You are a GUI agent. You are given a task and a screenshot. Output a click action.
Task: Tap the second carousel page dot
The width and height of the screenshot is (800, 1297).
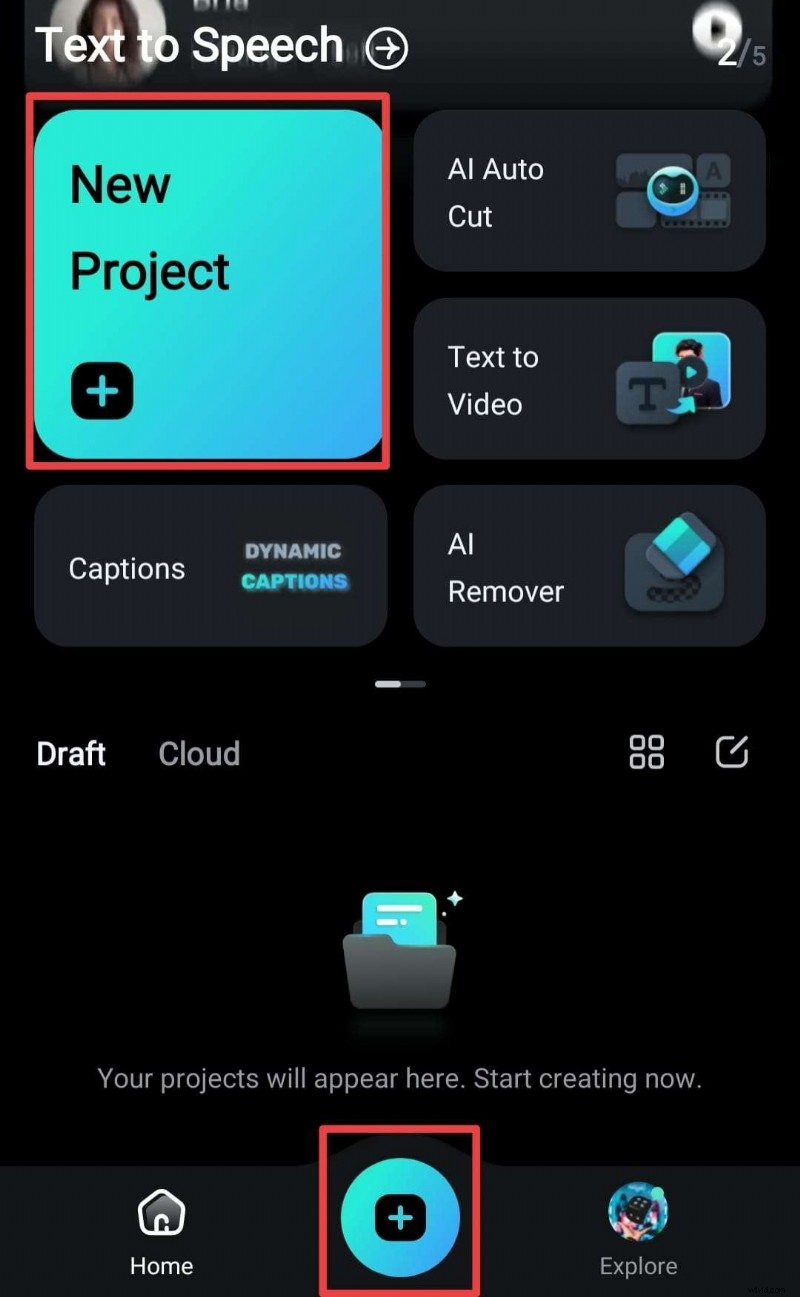[x=412, y=684]
